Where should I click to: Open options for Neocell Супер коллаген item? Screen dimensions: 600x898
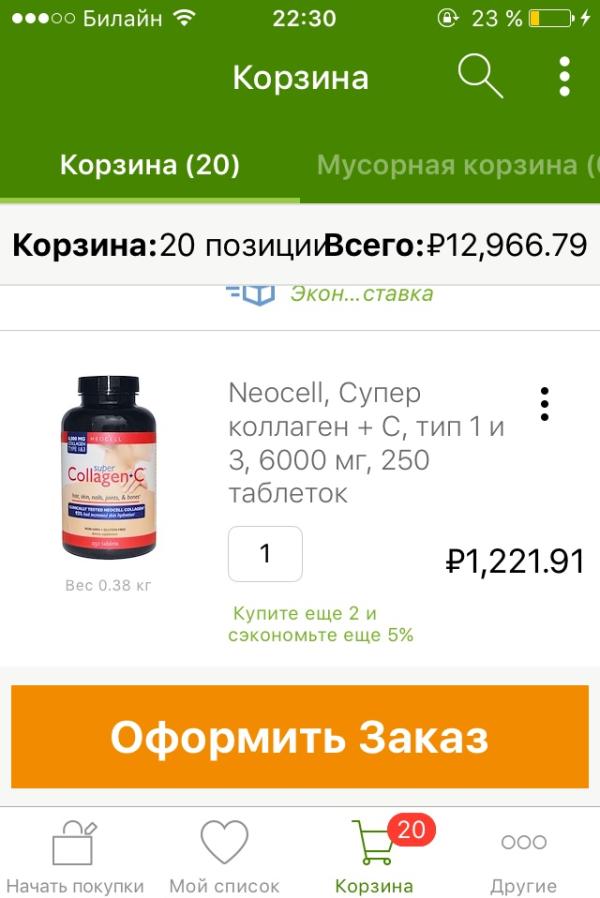pyautogui.click(x=545, y=403)
